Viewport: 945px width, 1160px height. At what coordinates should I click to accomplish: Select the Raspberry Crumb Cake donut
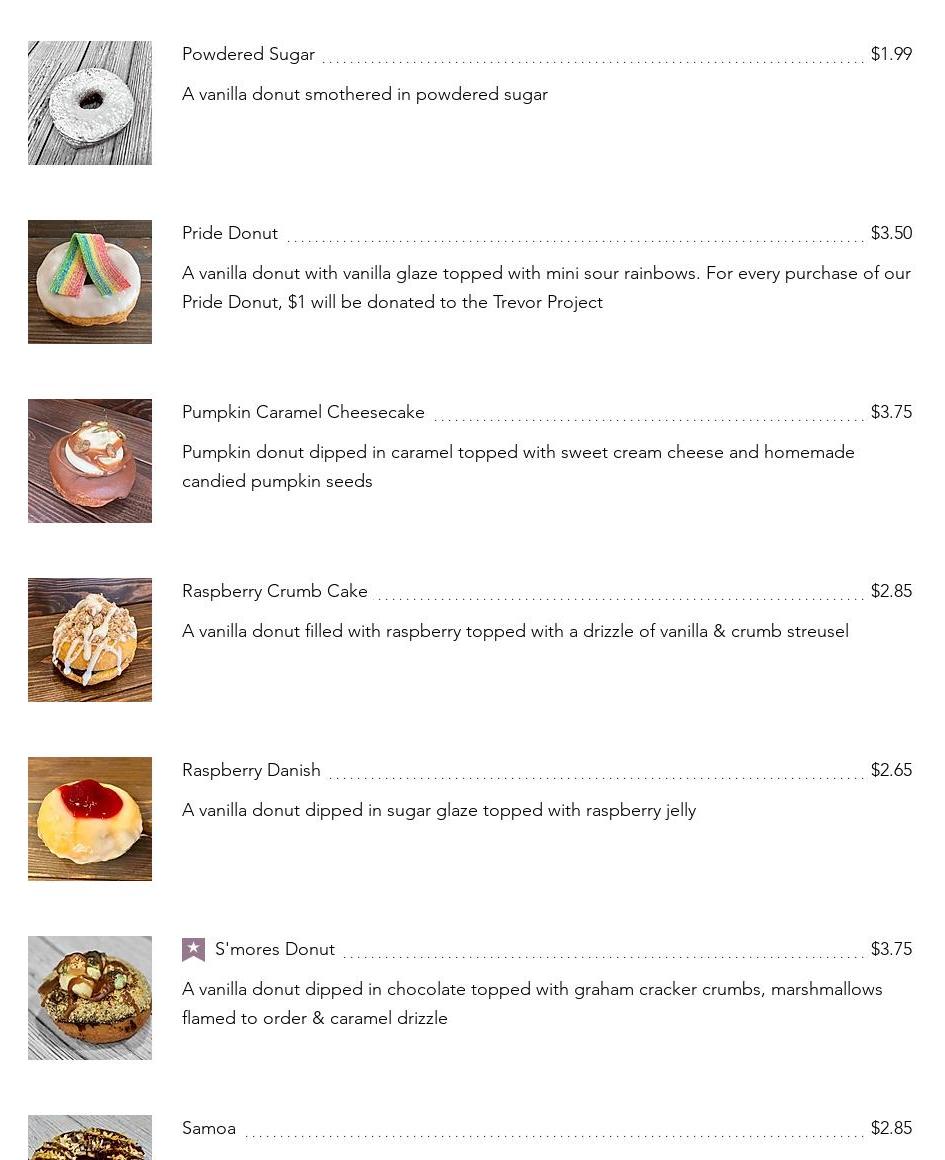tap(275, 591)
